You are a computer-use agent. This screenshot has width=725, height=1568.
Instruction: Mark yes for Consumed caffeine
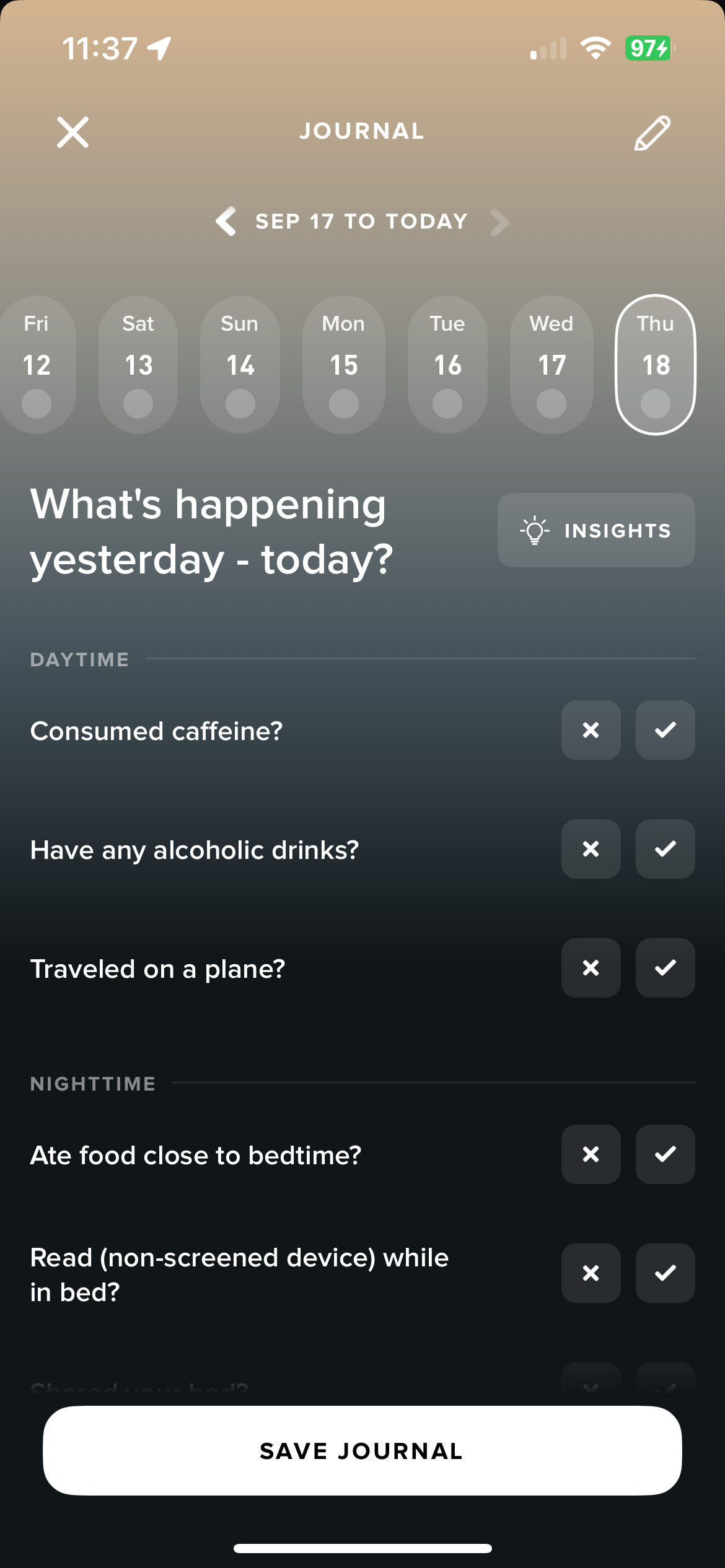click(666, 730)
